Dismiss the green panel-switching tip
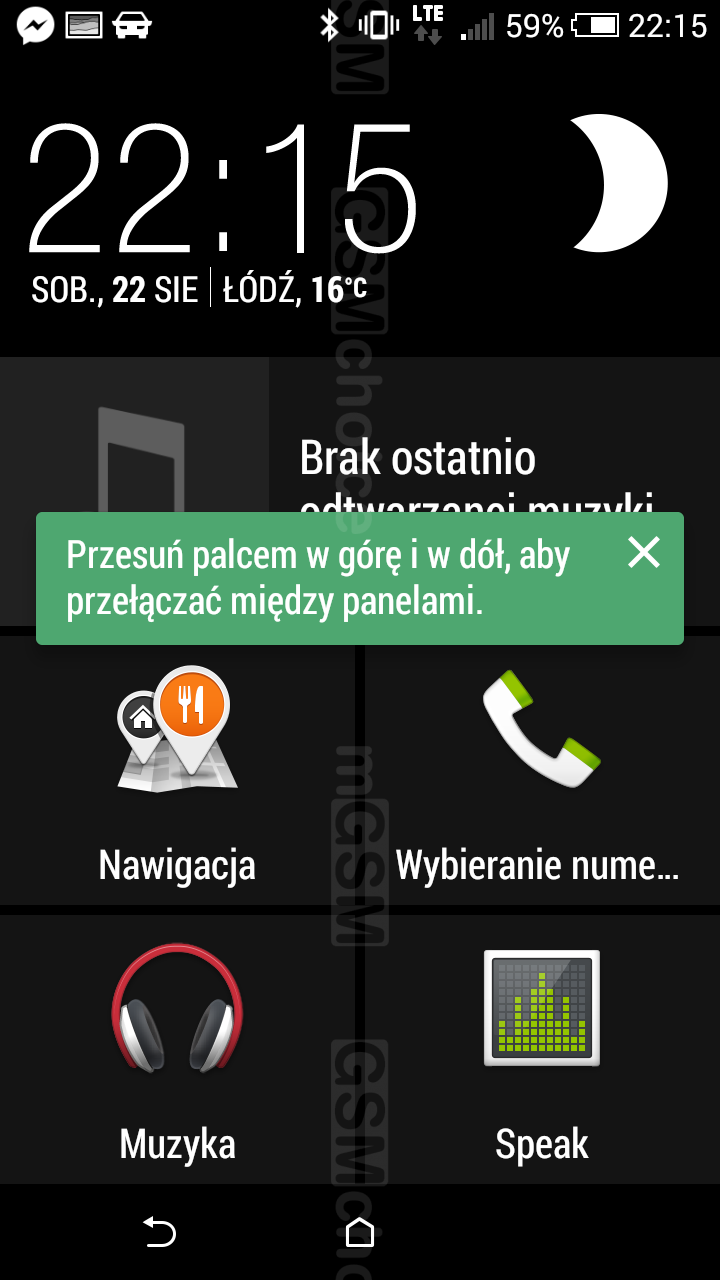Viewport: 720px width, 1280px height. [x=643, y=552]
